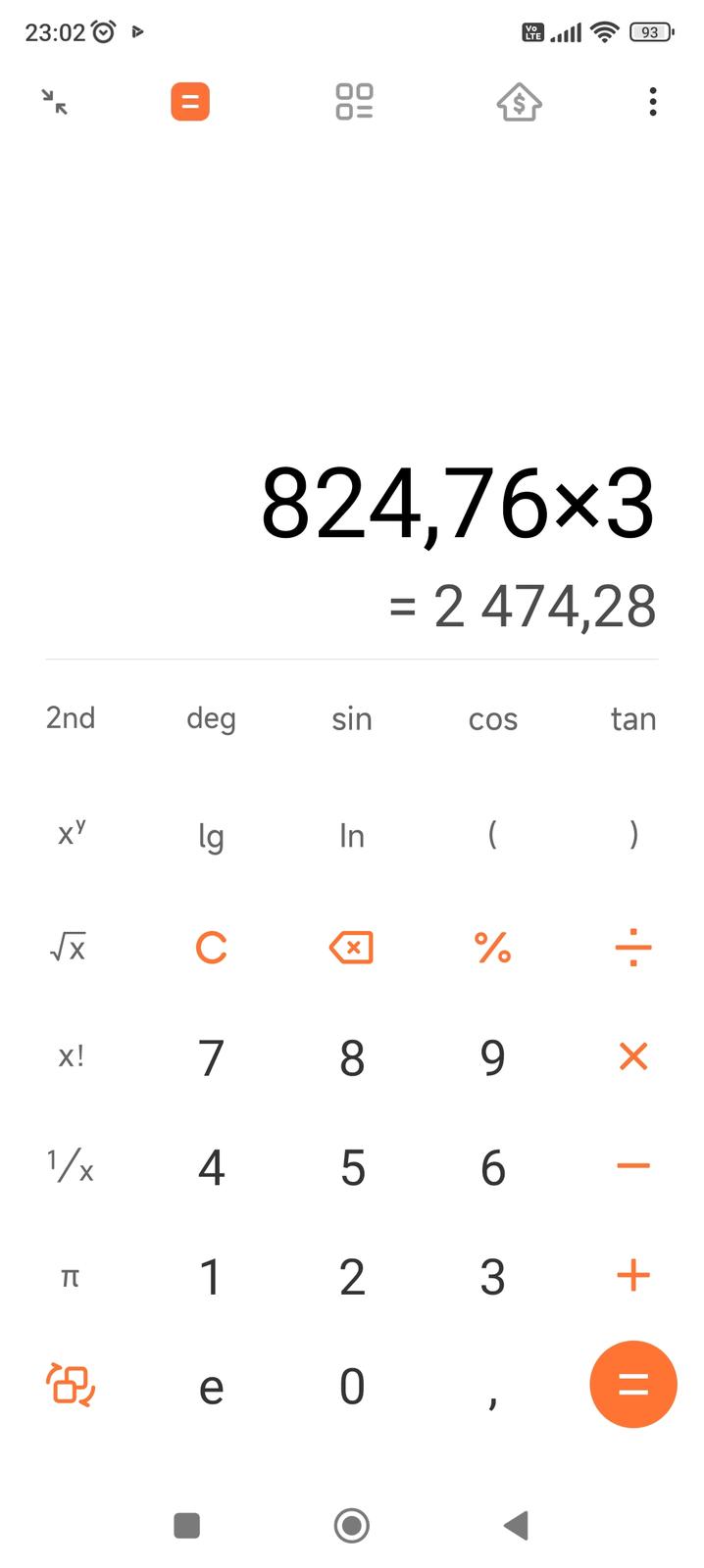Tap the plus operator
Screen dimensions: 704x1568
(x=632, y=1276)
